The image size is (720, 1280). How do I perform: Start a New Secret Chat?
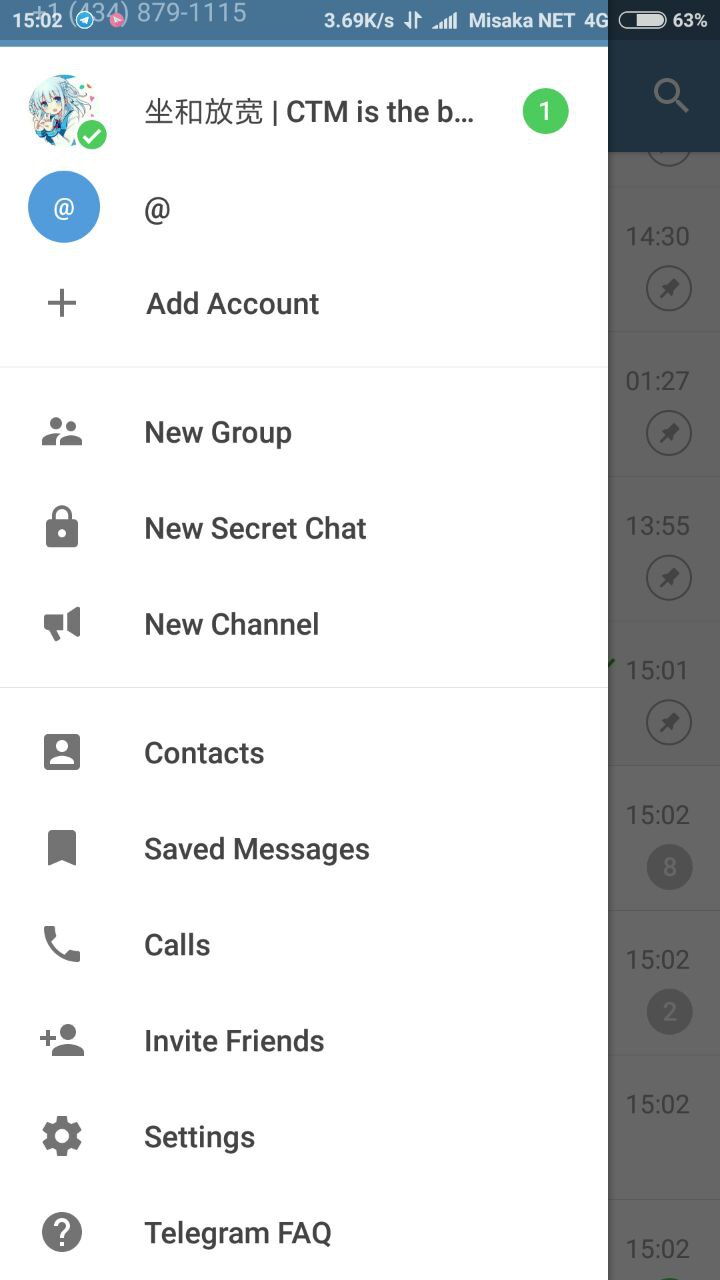pos(255,529)
